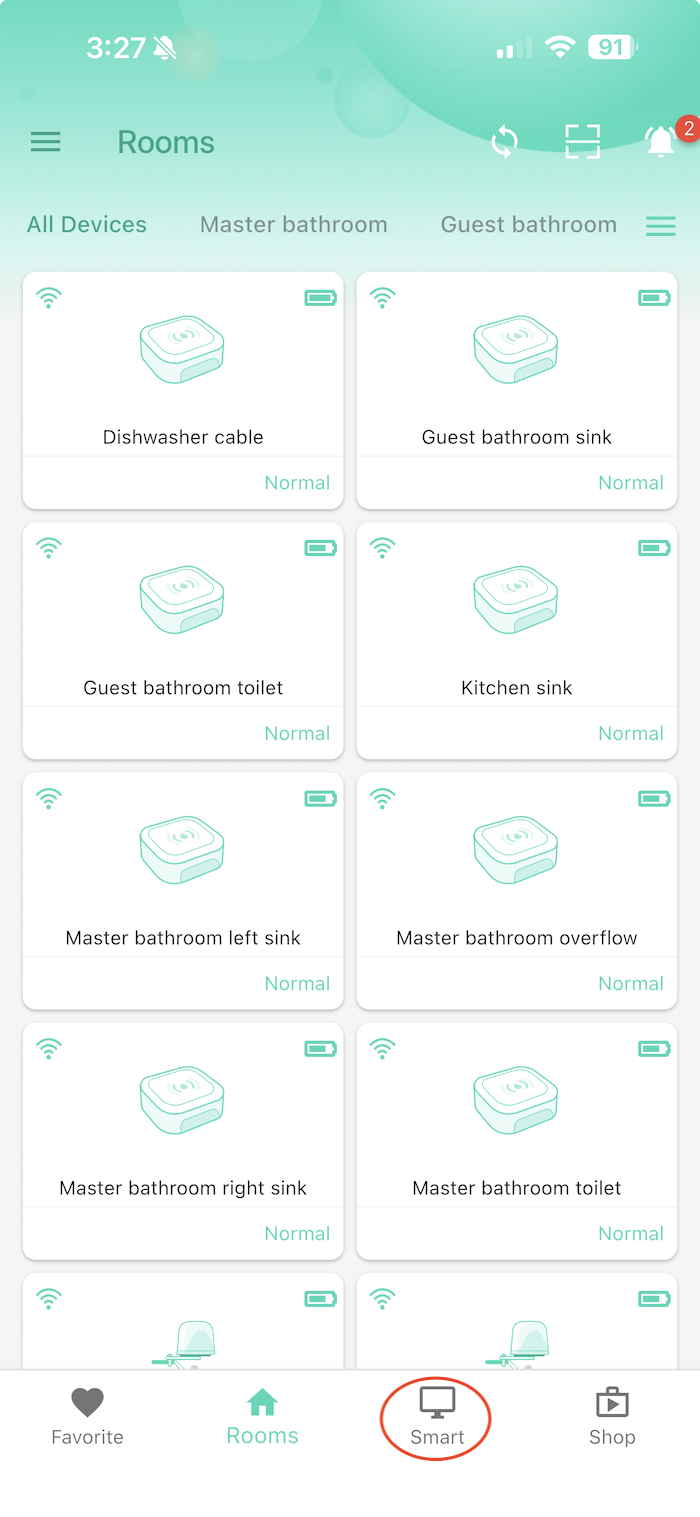The width and height of the screenshot is (700, 1517).
Task: Open the notifications bell
Action: [x=661, y=142]
